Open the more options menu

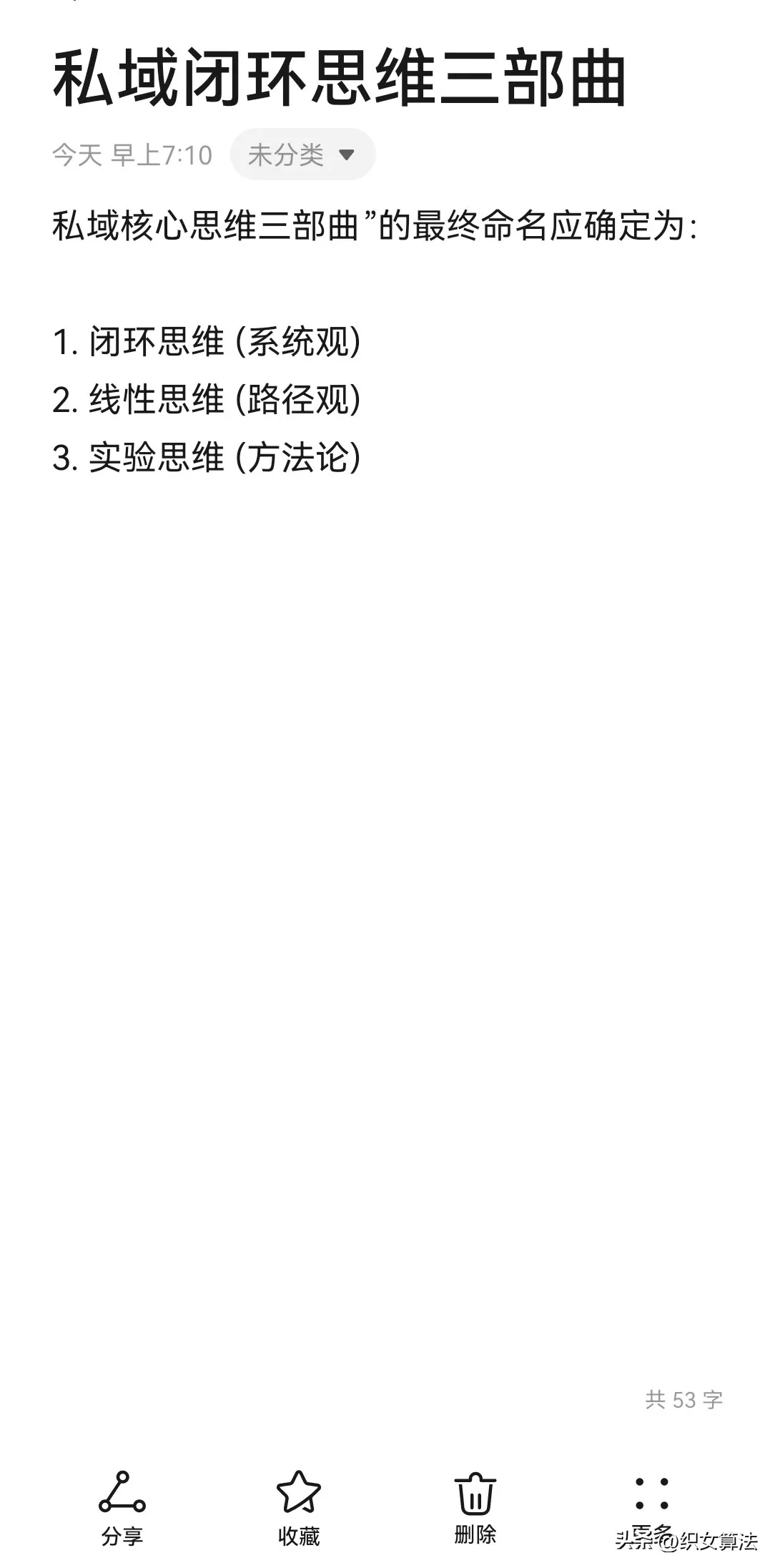(x=651, y=1501)
